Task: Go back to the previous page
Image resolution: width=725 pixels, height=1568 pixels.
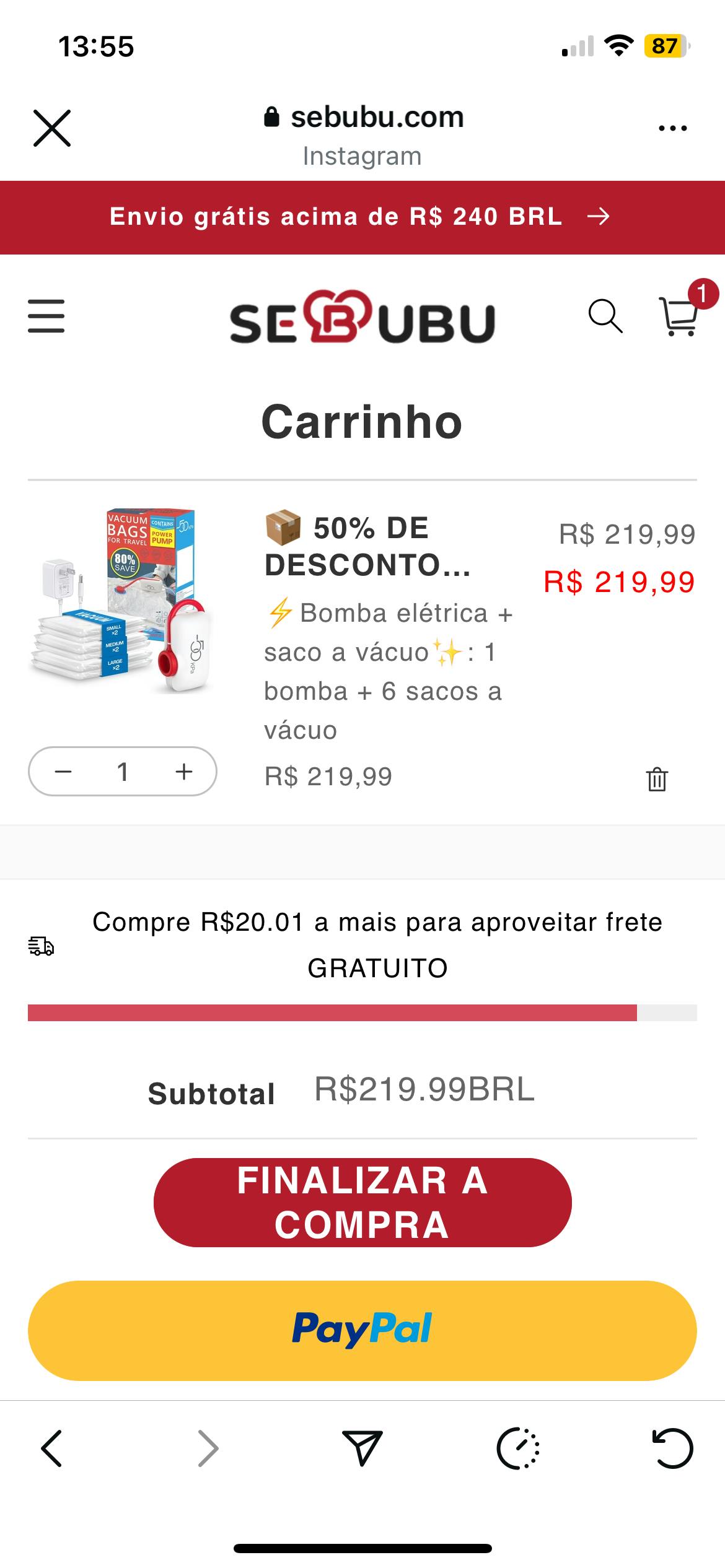Action: (51, 1449)
